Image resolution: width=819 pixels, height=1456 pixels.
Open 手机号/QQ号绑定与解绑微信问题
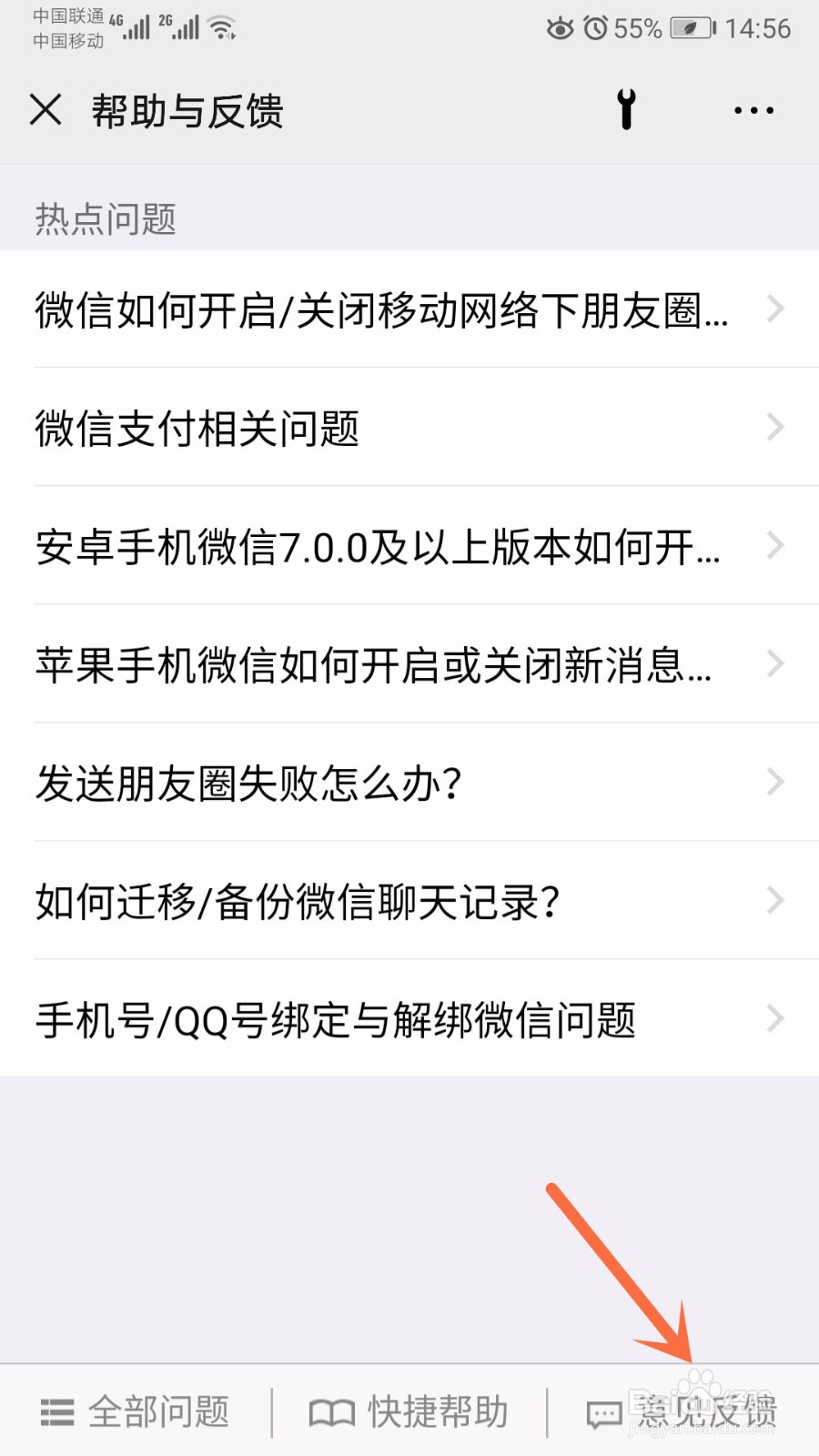click(x=409, y=1019)
